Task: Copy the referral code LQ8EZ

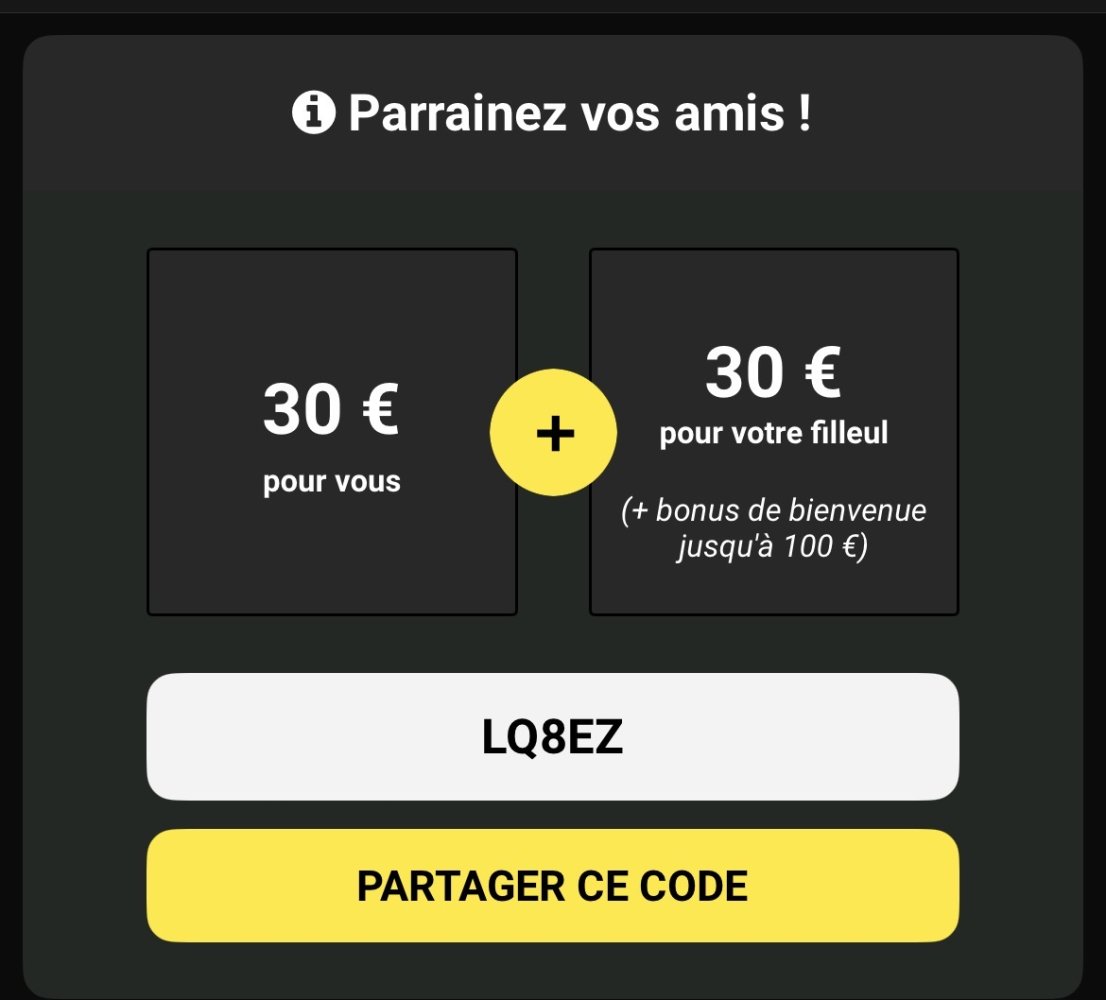Action: point(552,737)
